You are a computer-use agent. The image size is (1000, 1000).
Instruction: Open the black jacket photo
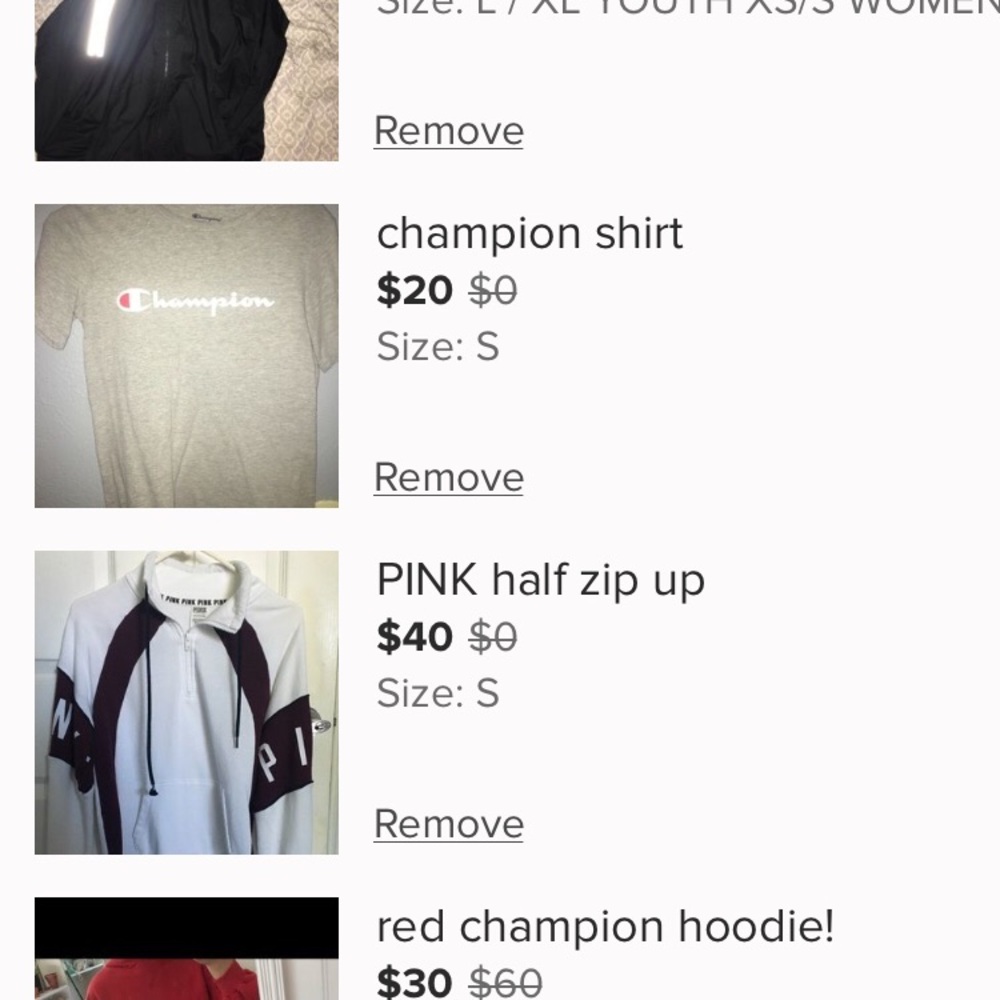(x=187, y=80)
